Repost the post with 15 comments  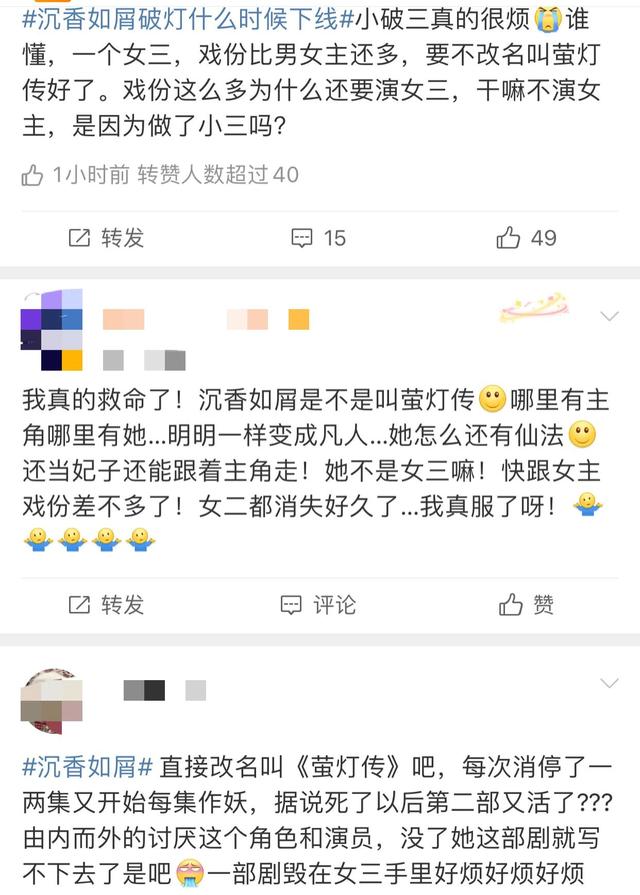[x=106, y=237]
